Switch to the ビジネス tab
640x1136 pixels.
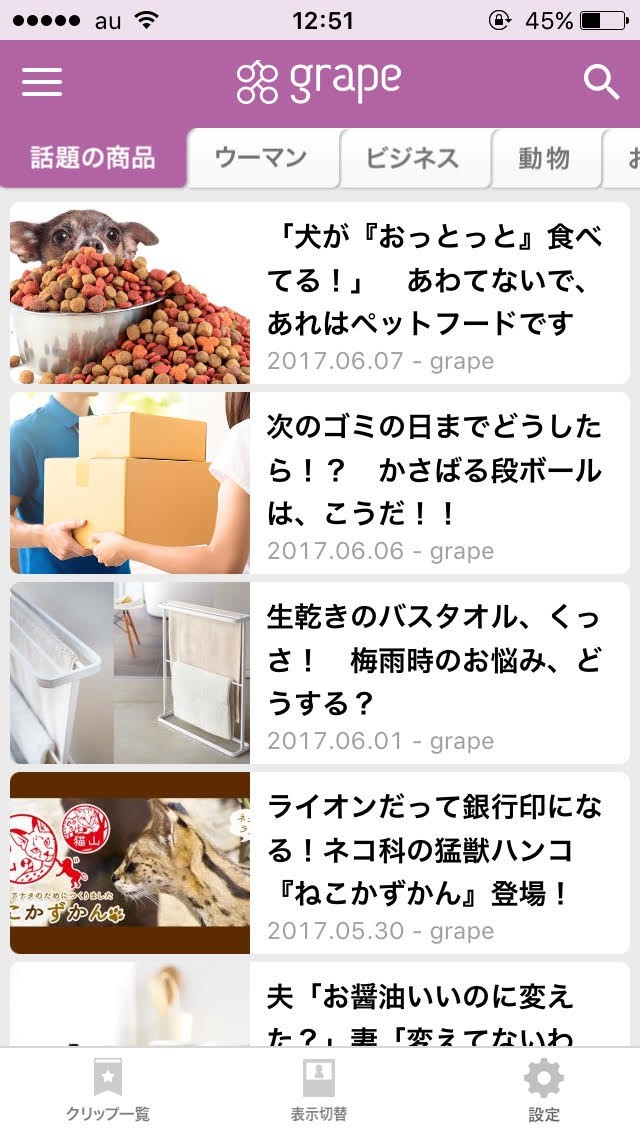tap(412, 158)
